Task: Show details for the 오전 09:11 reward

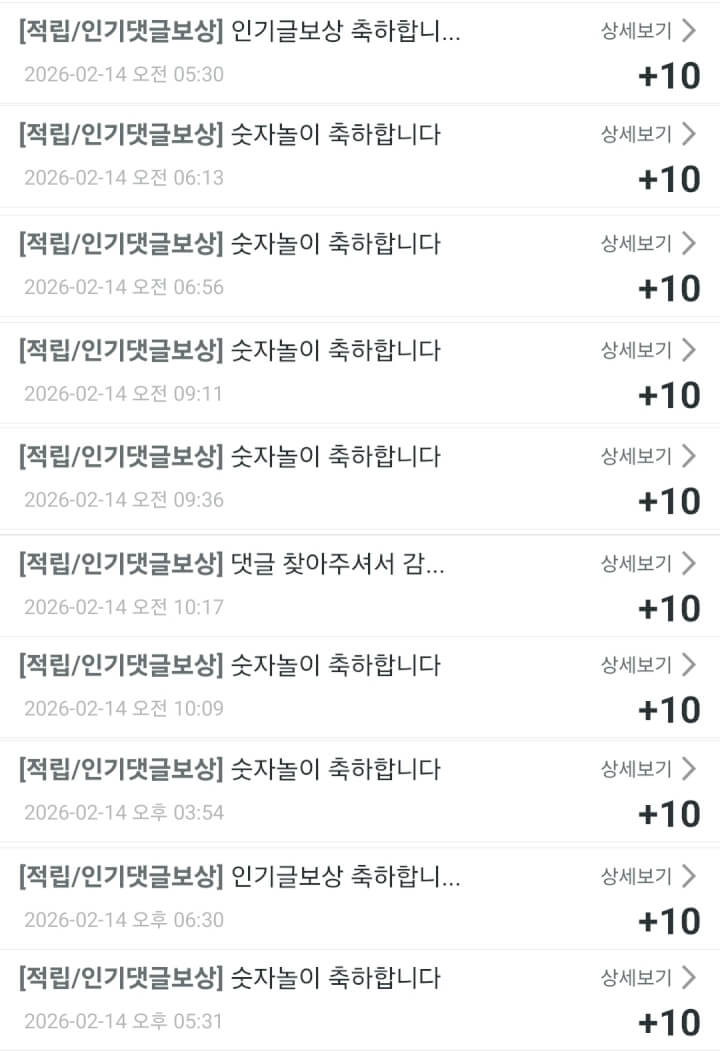Action: [x=647, y=350]
